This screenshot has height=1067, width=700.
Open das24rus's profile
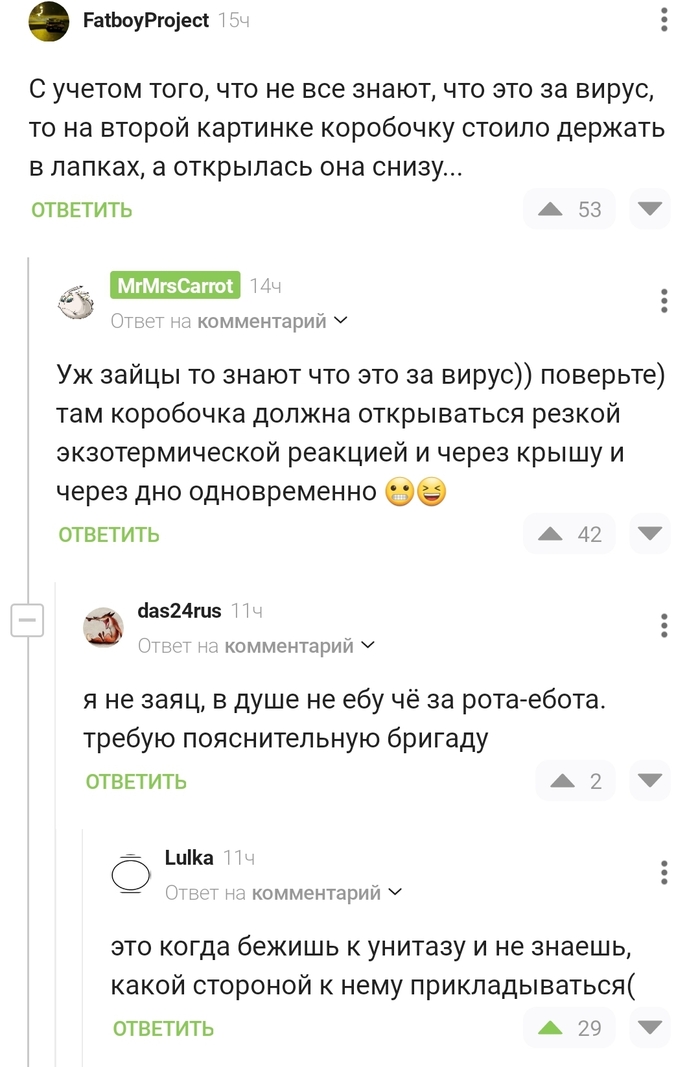(178, 610)
